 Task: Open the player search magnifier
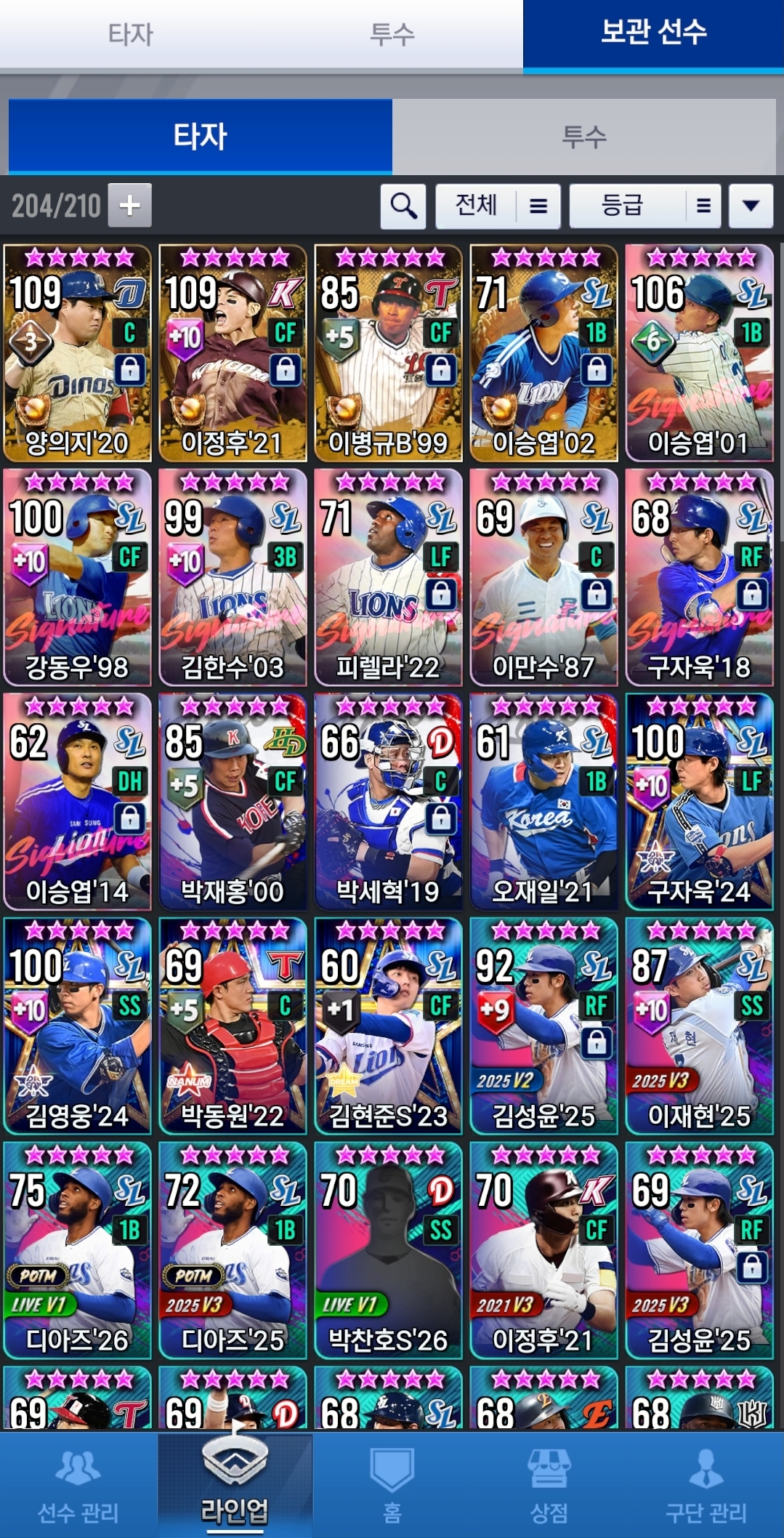pyautogui.click(x=403, y=206)
